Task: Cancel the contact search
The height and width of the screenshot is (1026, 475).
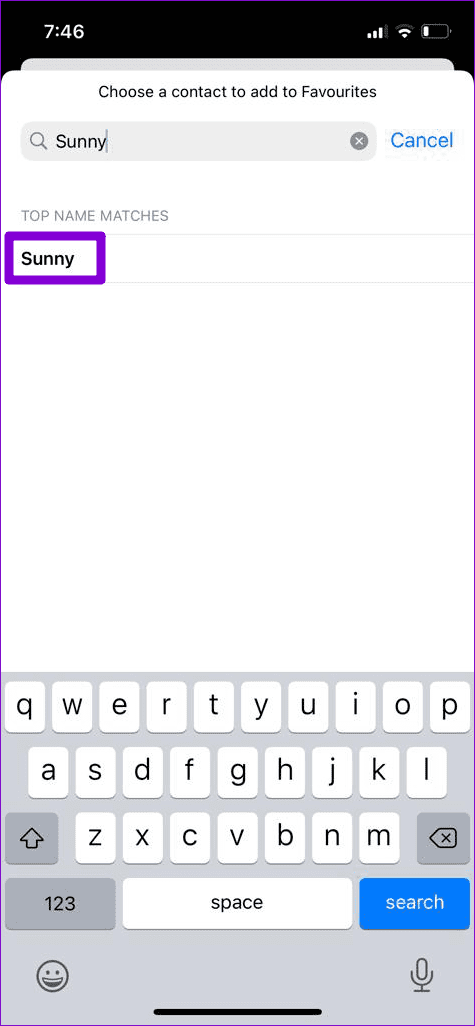Action: 421,140
